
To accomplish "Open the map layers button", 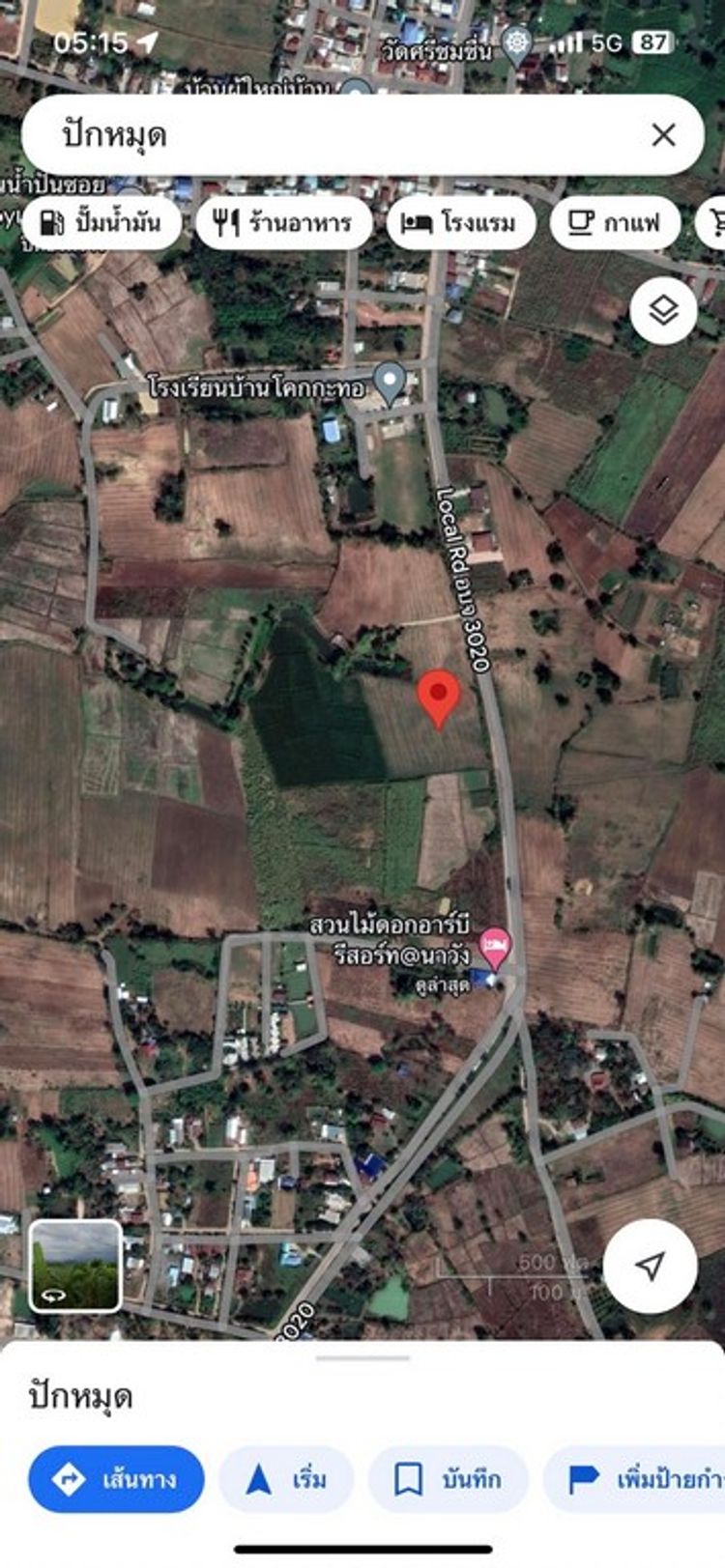I will point(663,311).
